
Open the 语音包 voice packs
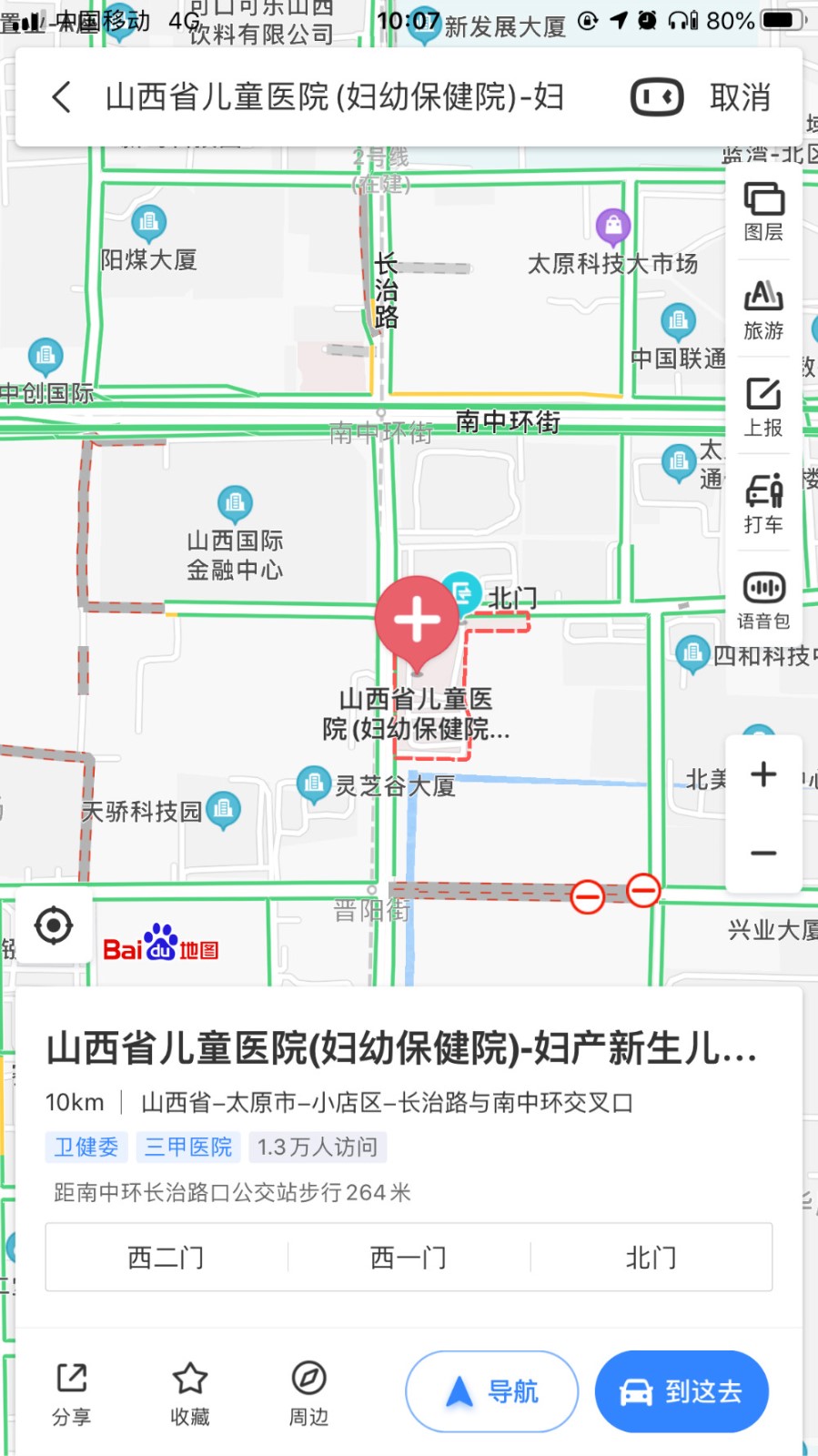(x=763, y=601)
